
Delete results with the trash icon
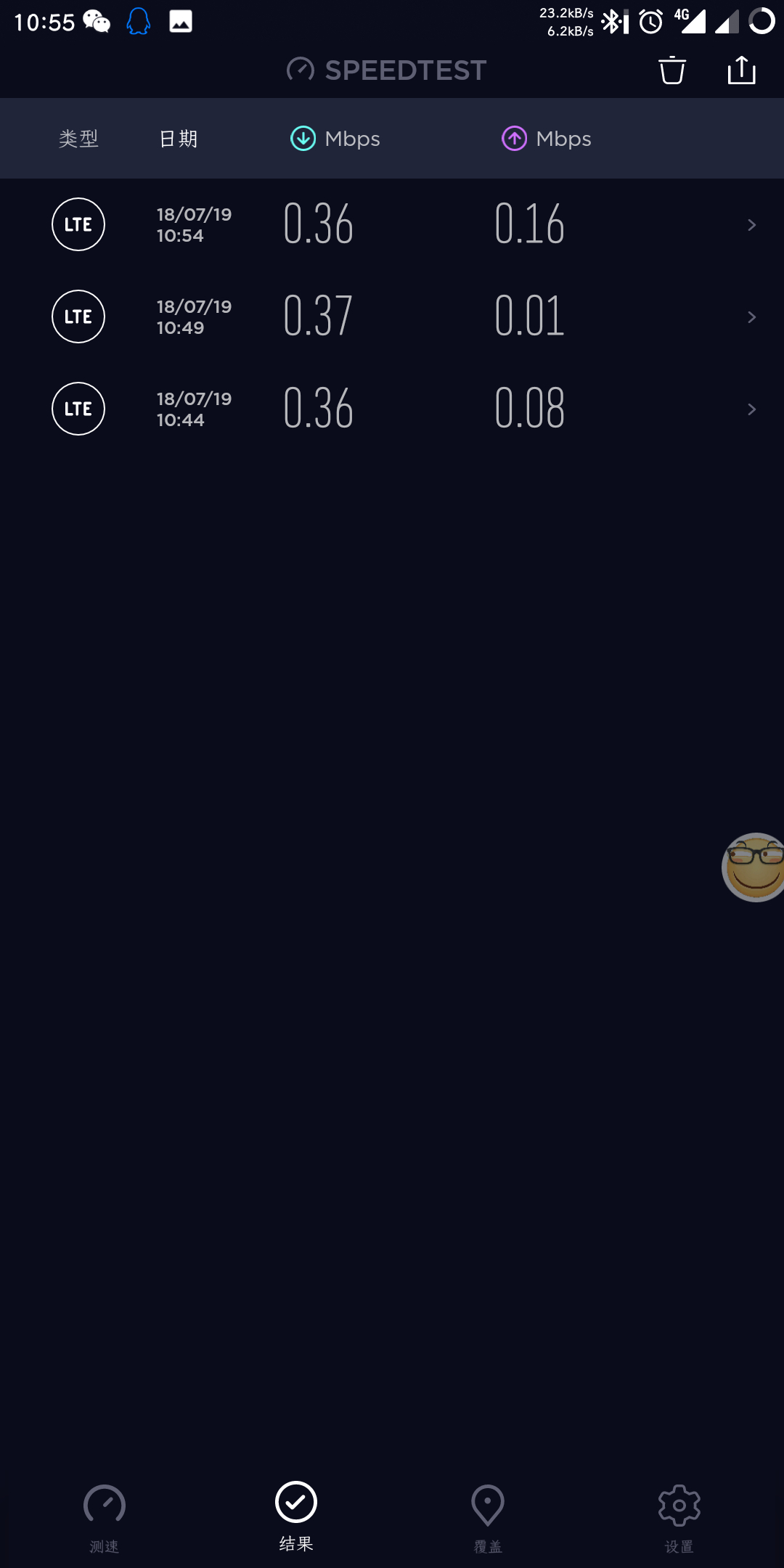(x=671, y=70)
